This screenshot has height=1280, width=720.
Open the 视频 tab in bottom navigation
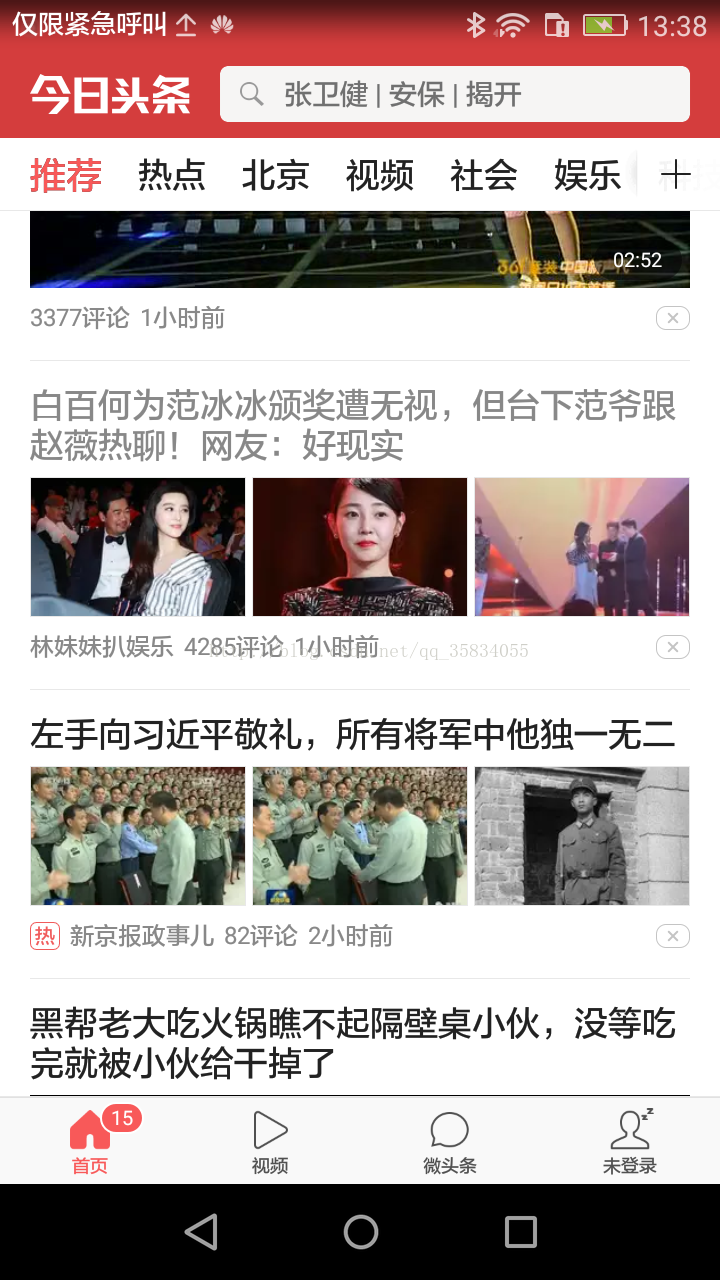(x=270, y=1141)
